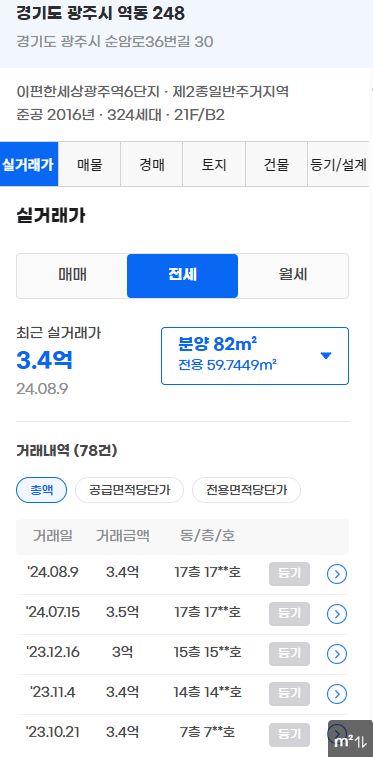Image resolution: width=373 pixels, height=757 pixels.
Task: Toggle the m² unit conversion button
Action: [x=350, y=739]
